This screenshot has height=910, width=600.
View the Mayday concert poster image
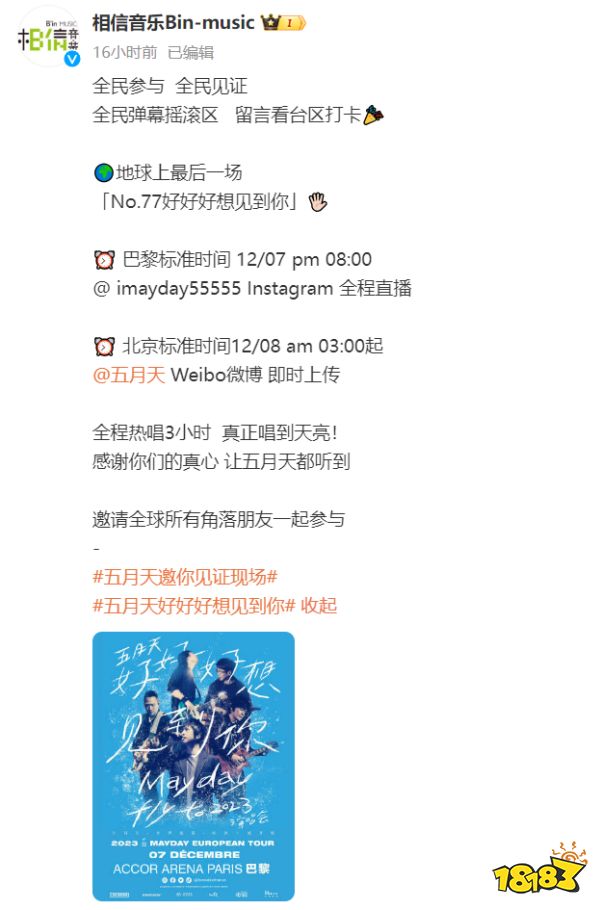click(x=193, y=766)
